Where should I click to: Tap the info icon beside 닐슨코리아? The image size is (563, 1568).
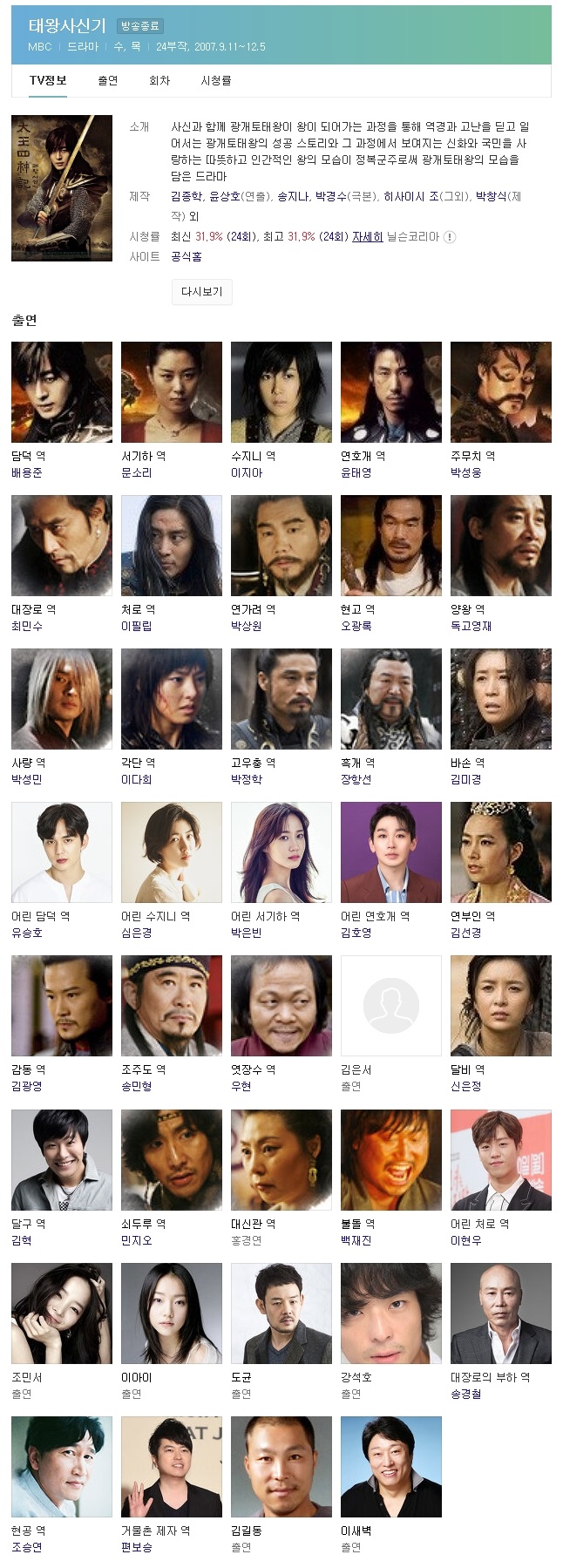[x=450, y=237]
